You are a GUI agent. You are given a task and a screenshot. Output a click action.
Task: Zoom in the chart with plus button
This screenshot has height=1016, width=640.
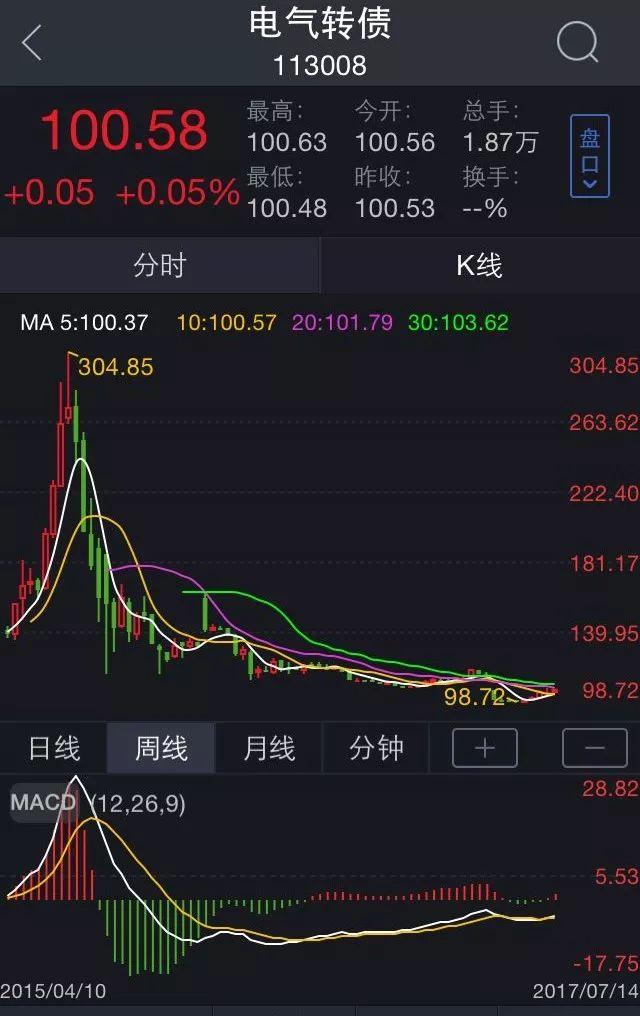point(485,748)
